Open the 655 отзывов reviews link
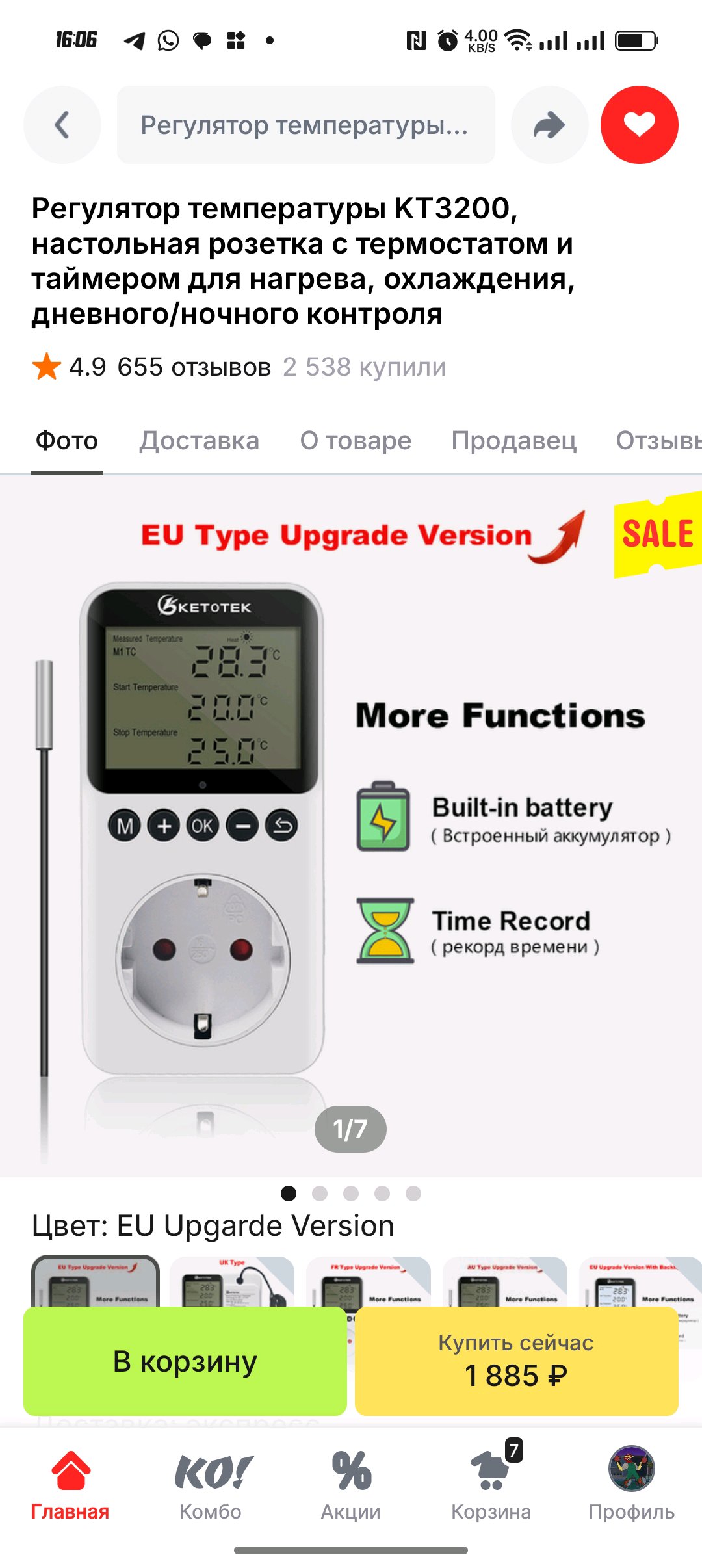This screenshot has height=1568, width=702. (194, 367)
